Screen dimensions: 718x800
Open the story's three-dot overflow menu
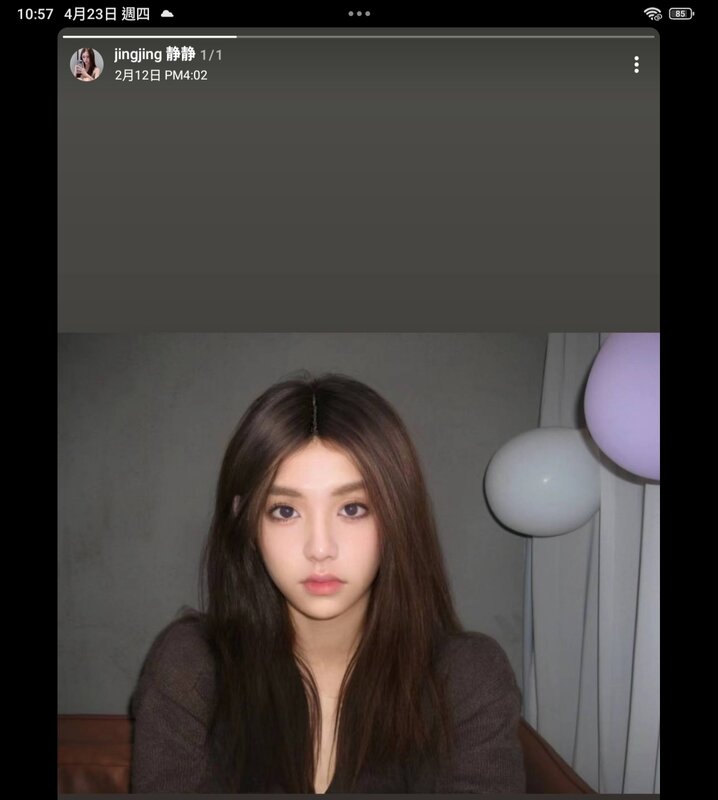click(x=636, y=65)
